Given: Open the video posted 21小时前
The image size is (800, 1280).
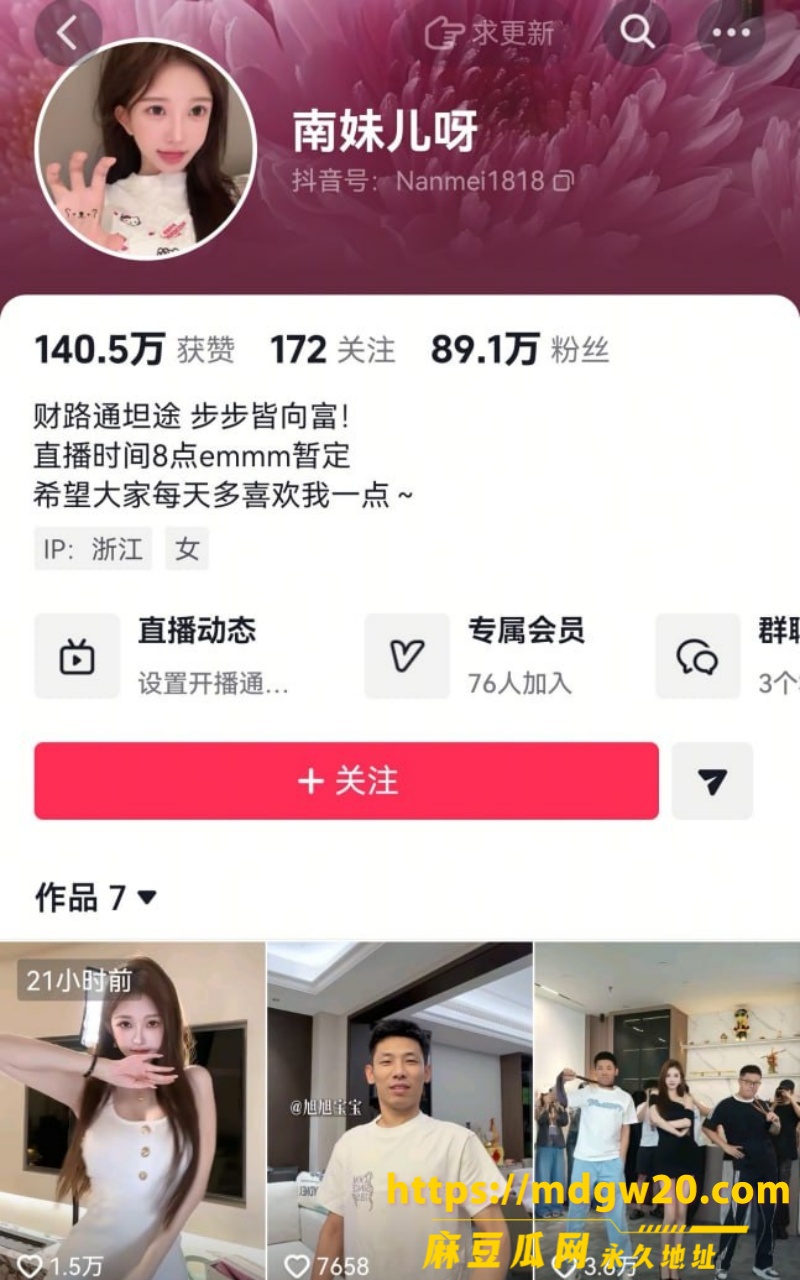Looking at the screenshot, I should pos(132,1110).
